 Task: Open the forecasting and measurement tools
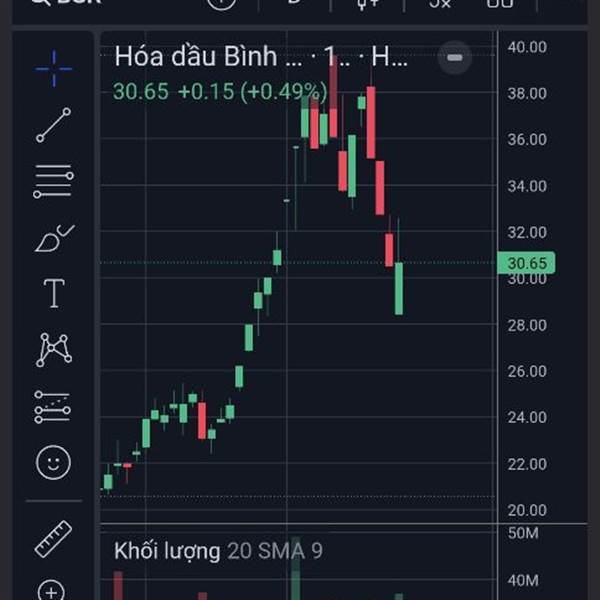[53, 406]
